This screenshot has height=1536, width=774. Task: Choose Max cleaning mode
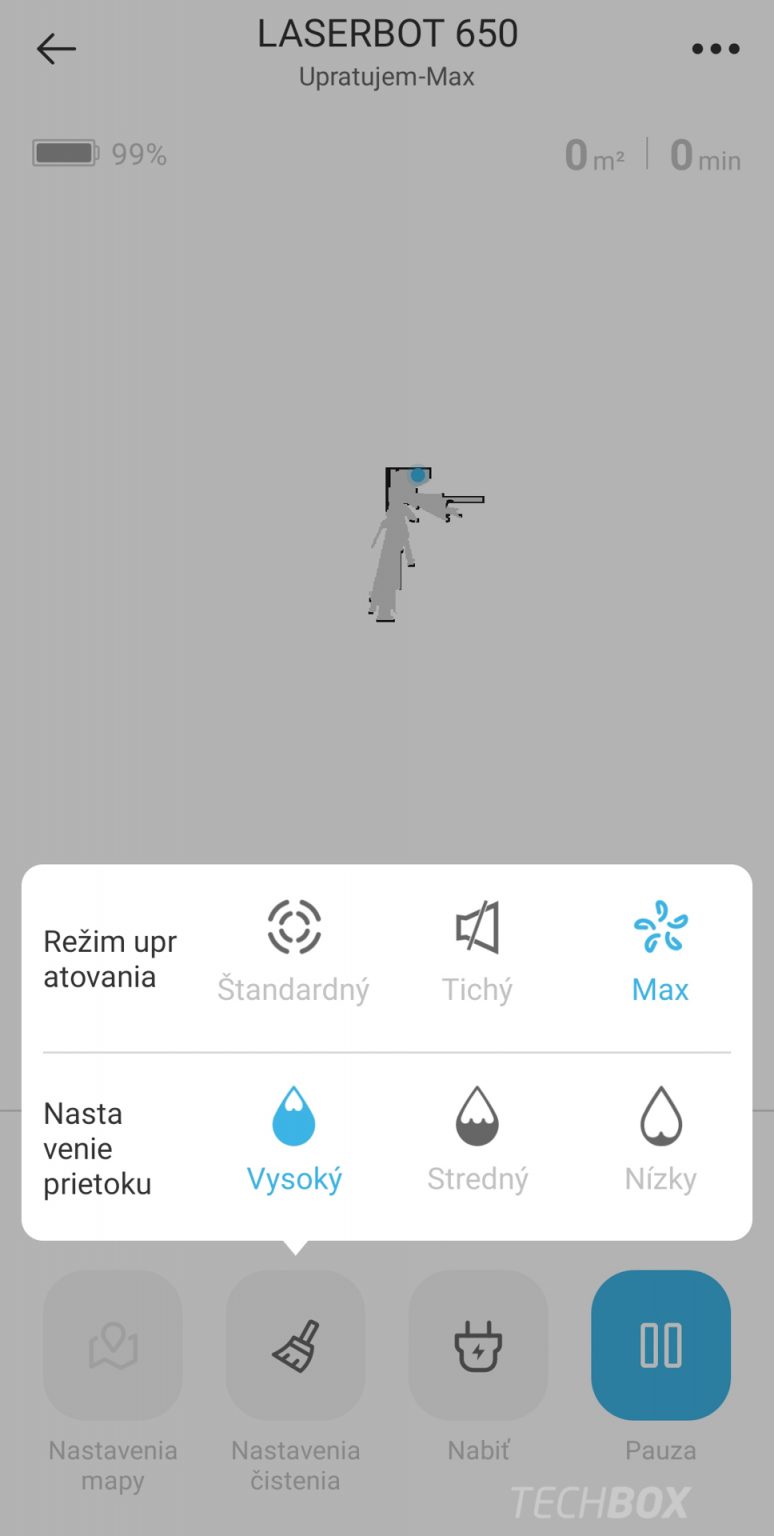coord(660,950)
